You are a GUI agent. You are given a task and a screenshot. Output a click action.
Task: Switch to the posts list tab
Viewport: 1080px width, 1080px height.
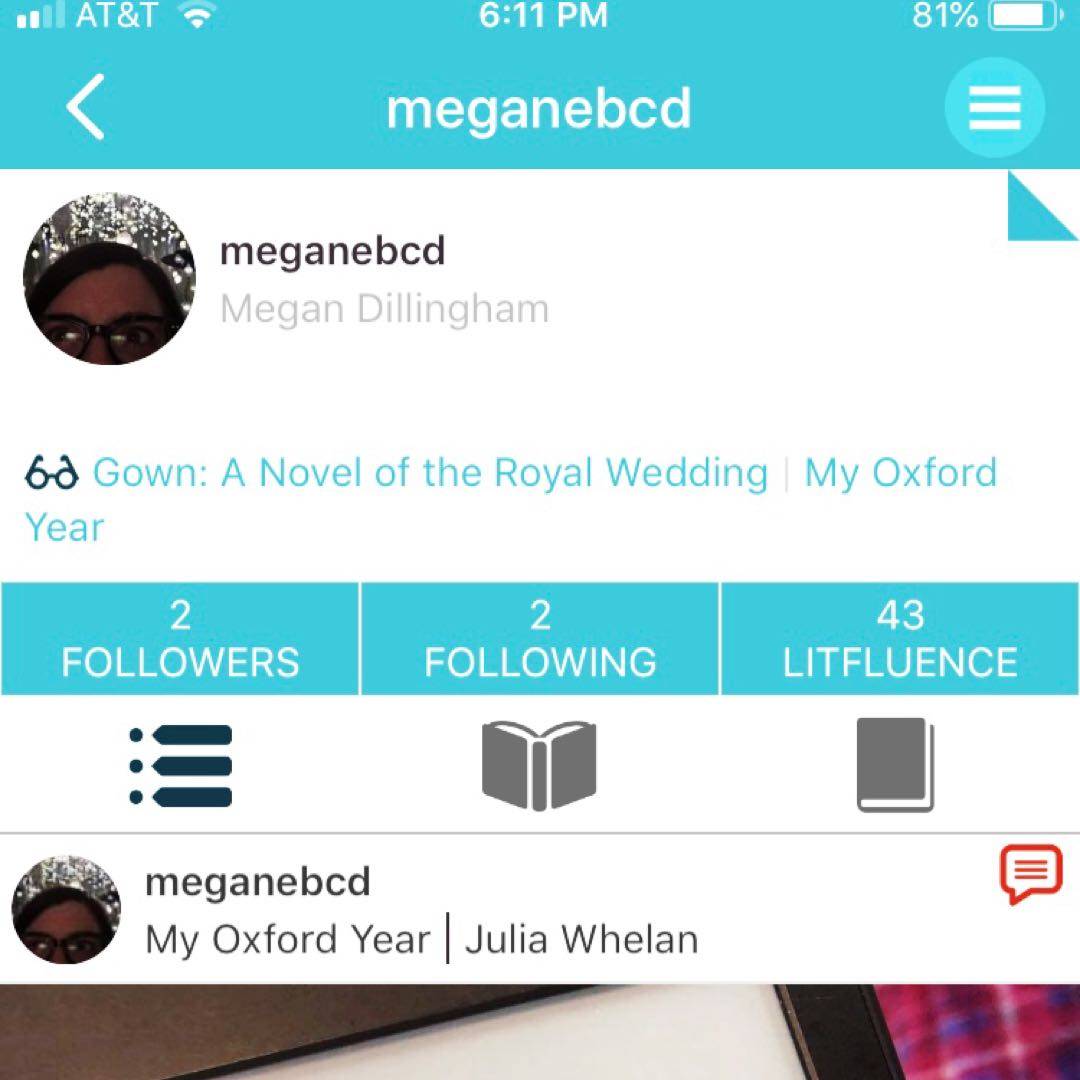tap(181, 766)
